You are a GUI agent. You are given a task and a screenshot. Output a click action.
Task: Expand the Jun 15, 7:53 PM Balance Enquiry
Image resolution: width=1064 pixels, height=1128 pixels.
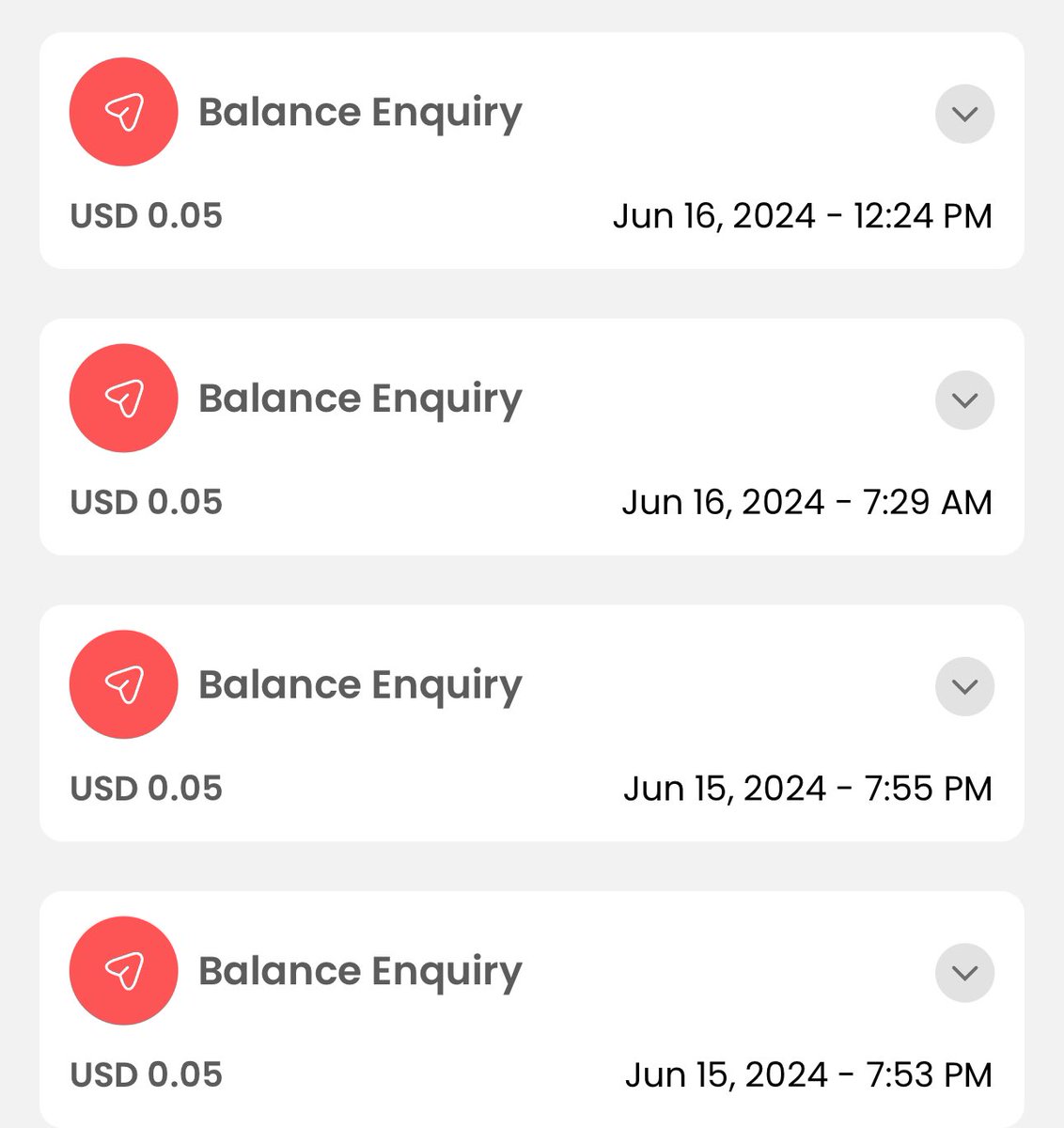964,972
